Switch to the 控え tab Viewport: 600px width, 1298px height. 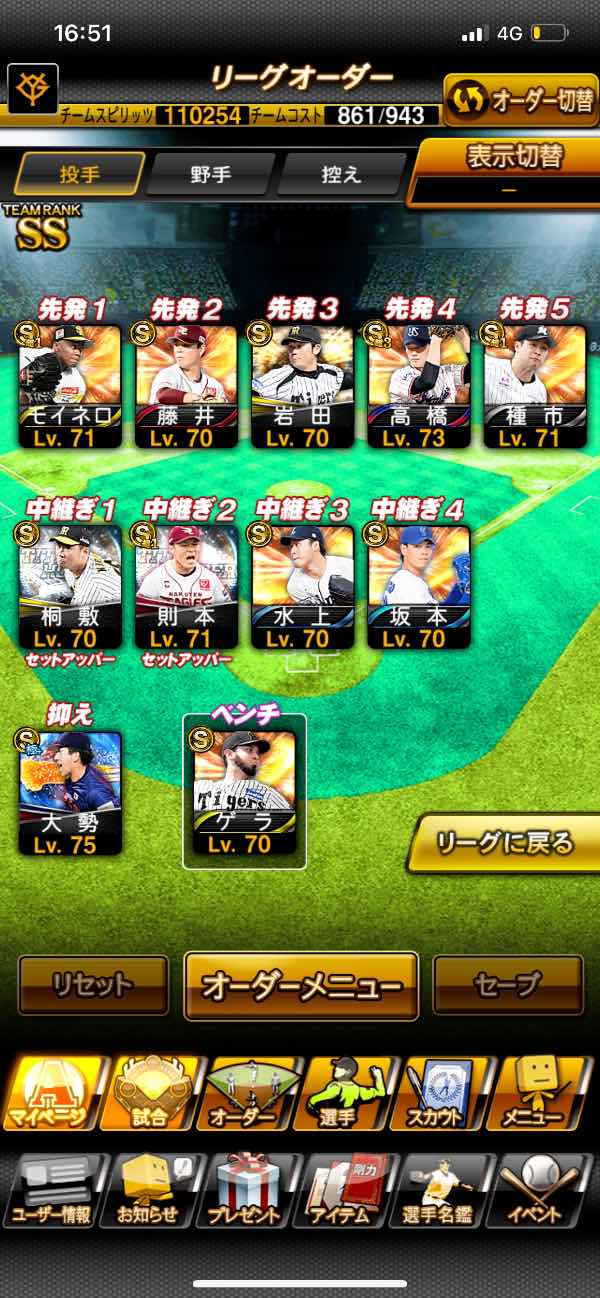pyautogui.click(x=340, y=174)
